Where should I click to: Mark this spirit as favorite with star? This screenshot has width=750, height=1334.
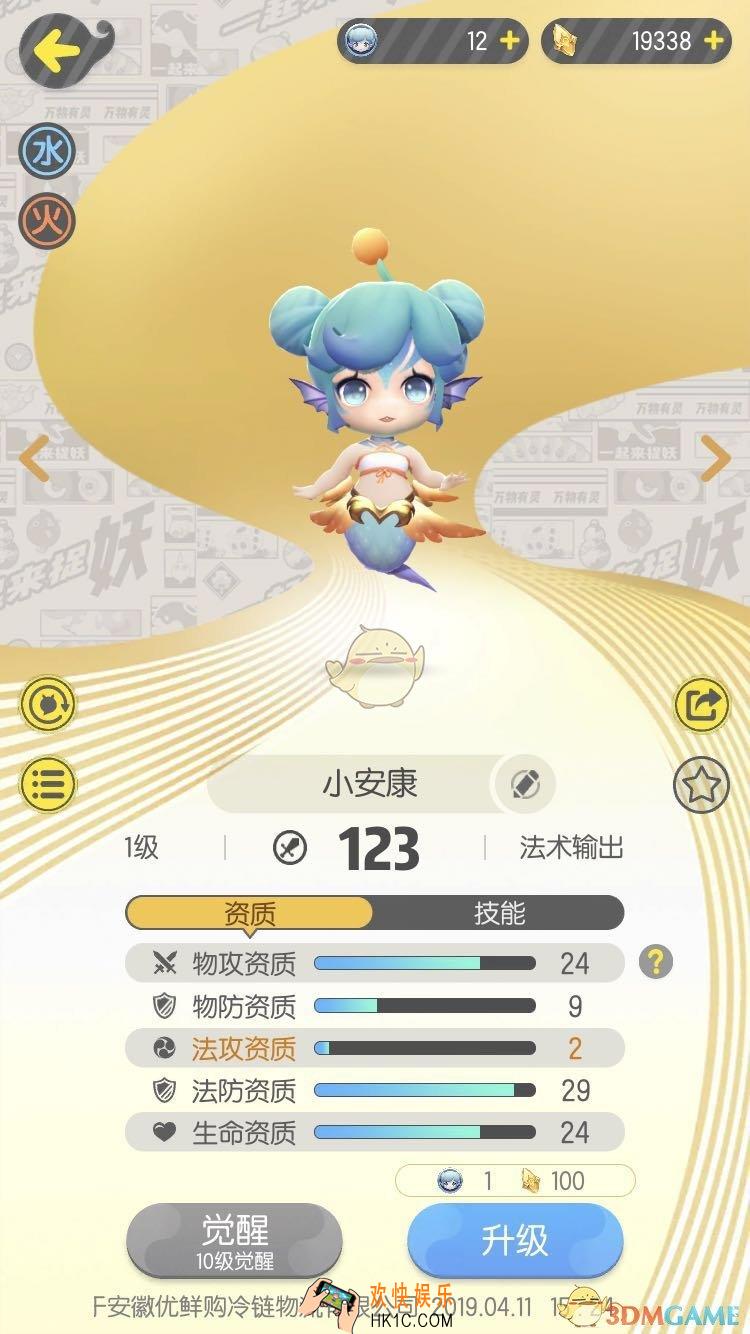tap(702, 784)
